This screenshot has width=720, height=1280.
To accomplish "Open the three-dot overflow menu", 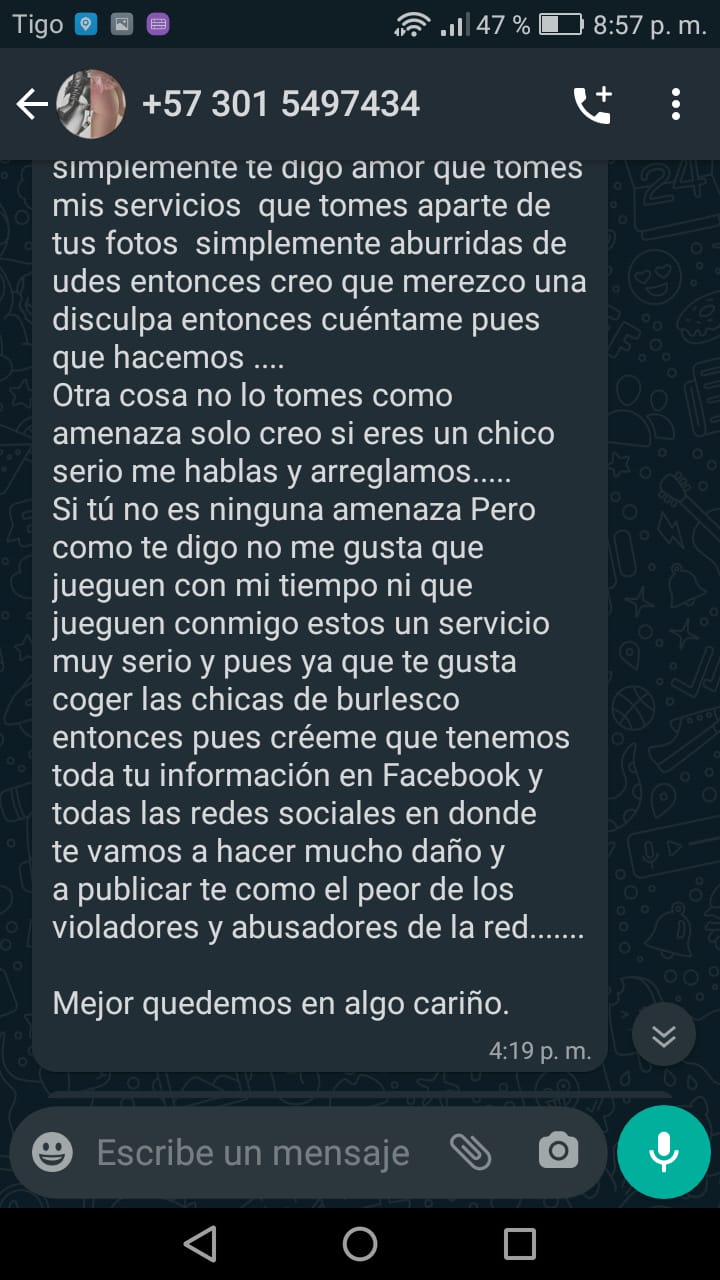I will (676, 104).
